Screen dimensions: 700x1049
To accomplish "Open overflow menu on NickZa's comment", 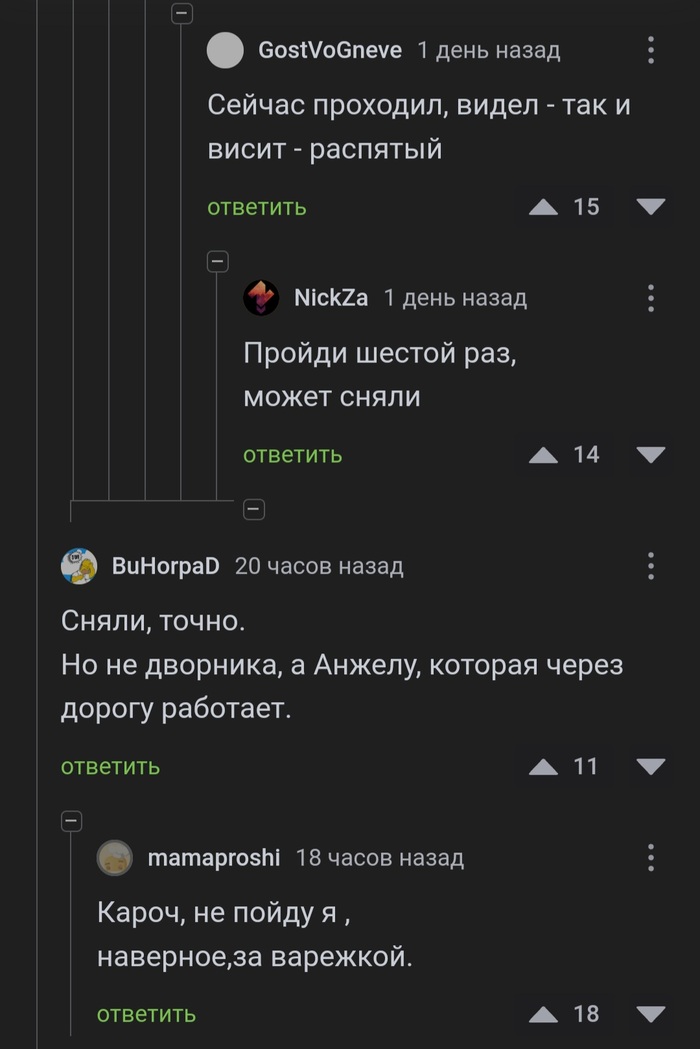I will pyautogui.click(x=651, y=298).
